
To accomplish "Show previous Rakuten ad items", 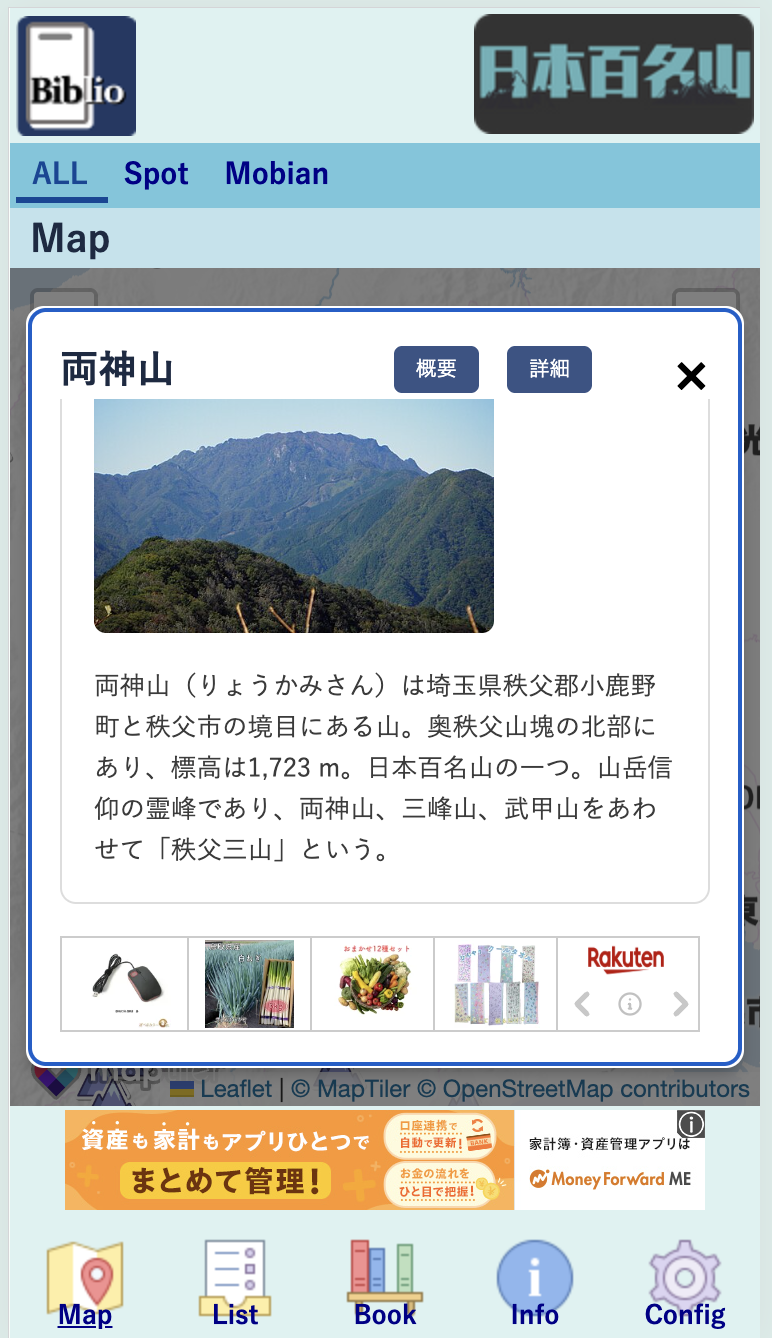I will pos(582,1004).
